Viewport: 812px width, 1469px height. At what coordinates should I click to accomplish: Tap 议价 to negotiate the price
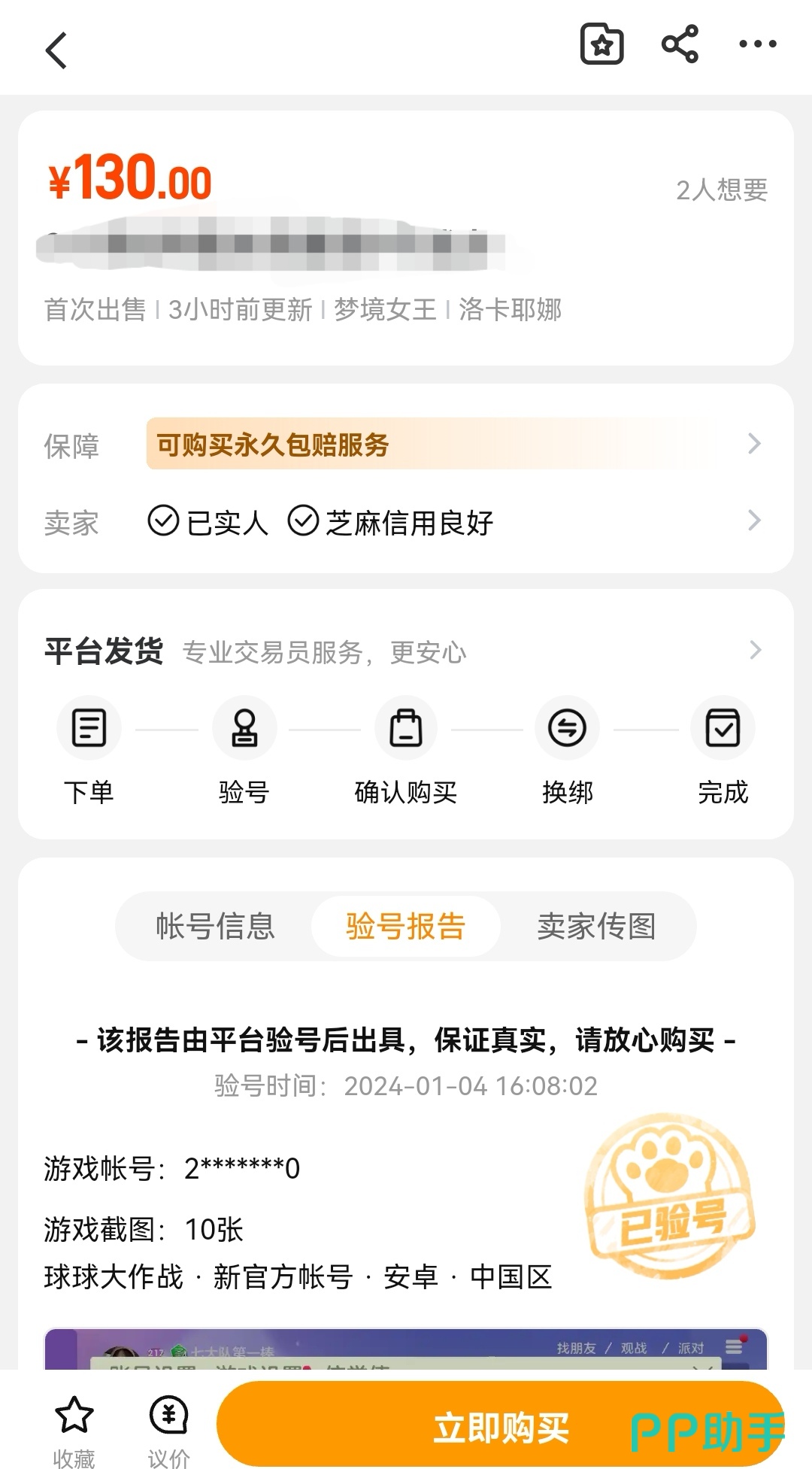[168, 1428]
